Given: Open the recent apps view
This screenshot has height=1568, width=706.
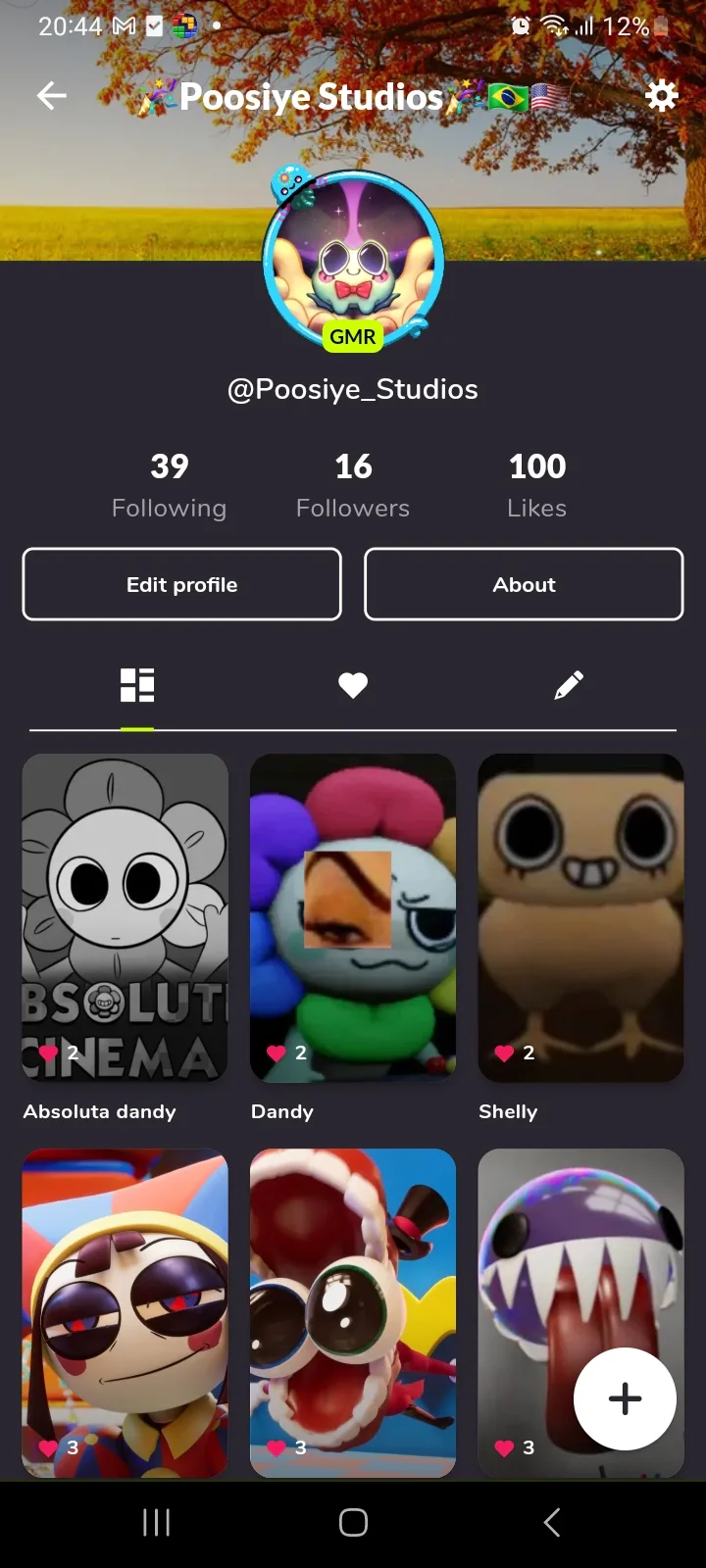Looking at the screenshot, I should pyautogui.click(x=157, y=1522).
